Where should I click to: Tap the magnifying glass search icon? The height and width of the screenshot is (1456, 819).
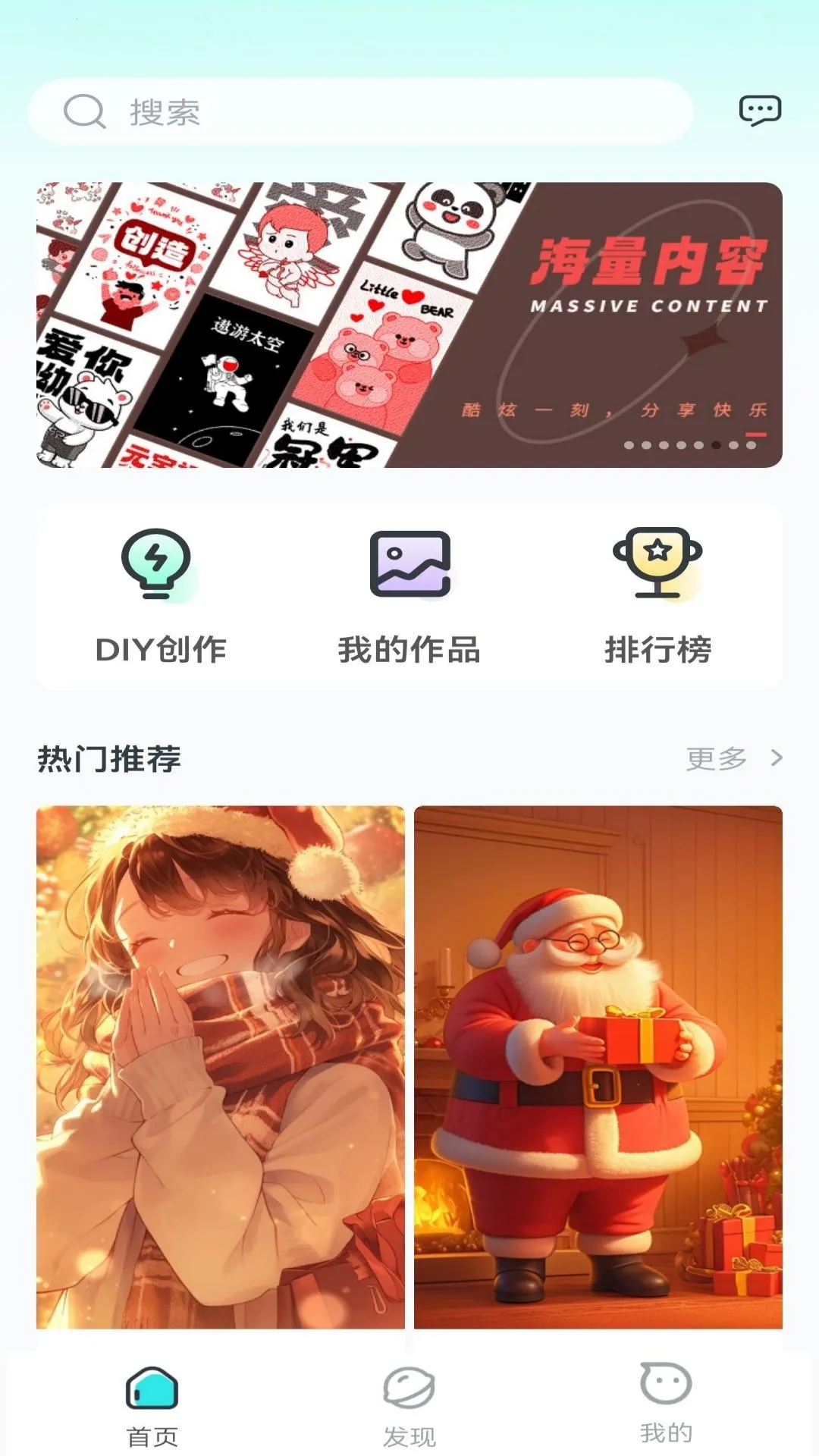pyautogui.click(x=83, y=111)
